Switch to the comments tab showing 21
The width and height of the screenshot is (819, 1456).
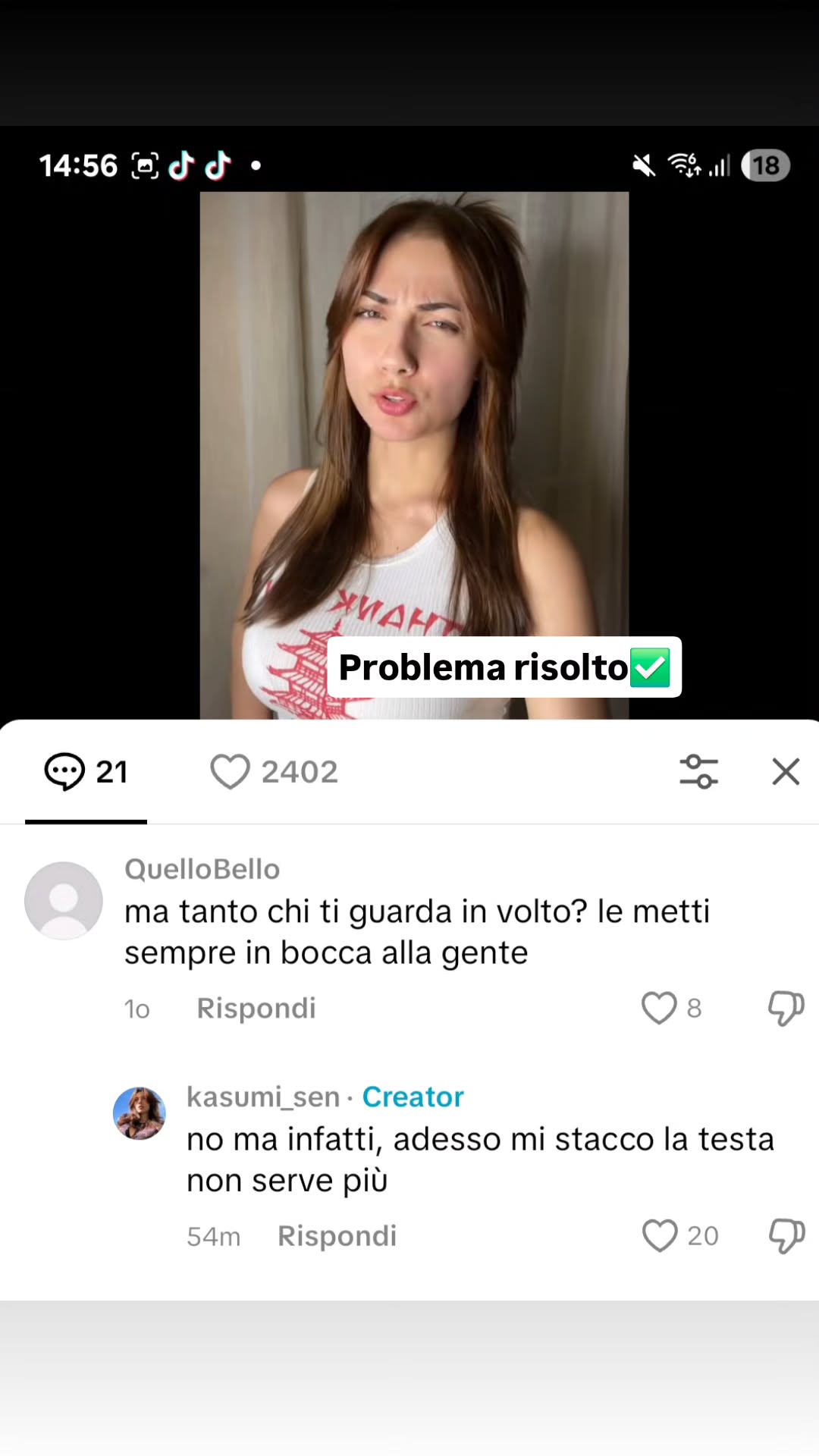point(86,772)
